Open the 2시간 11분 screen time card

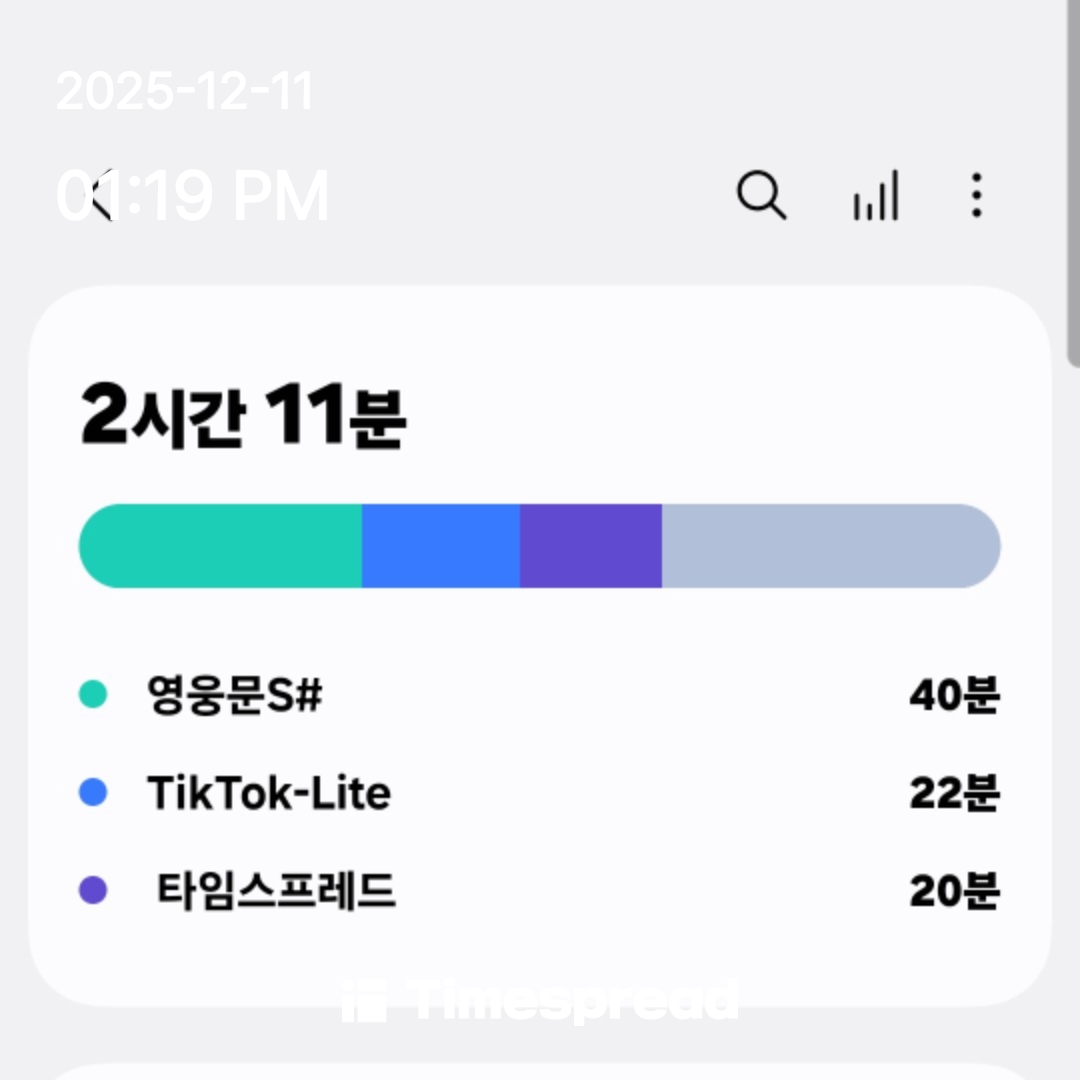pyautogui.click(x=540, y=645)
